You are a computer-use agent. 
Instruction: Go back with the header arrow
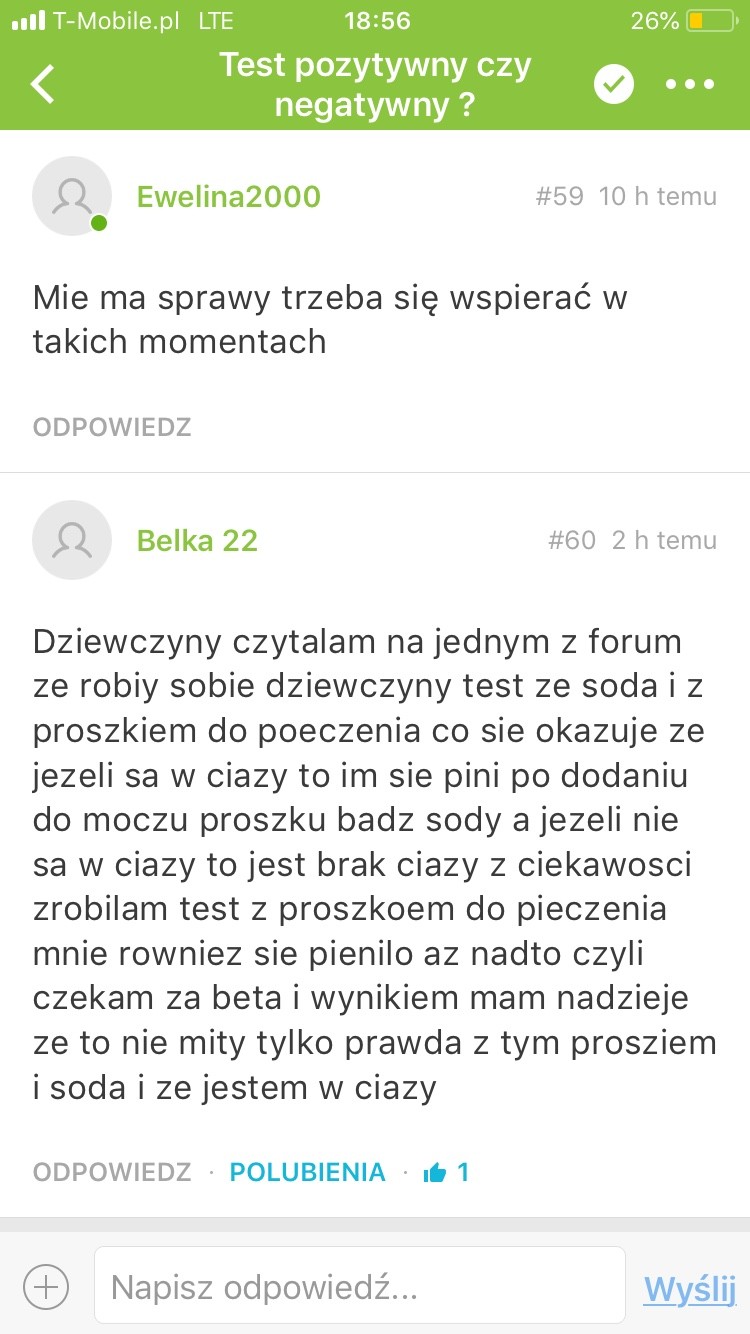44,85
